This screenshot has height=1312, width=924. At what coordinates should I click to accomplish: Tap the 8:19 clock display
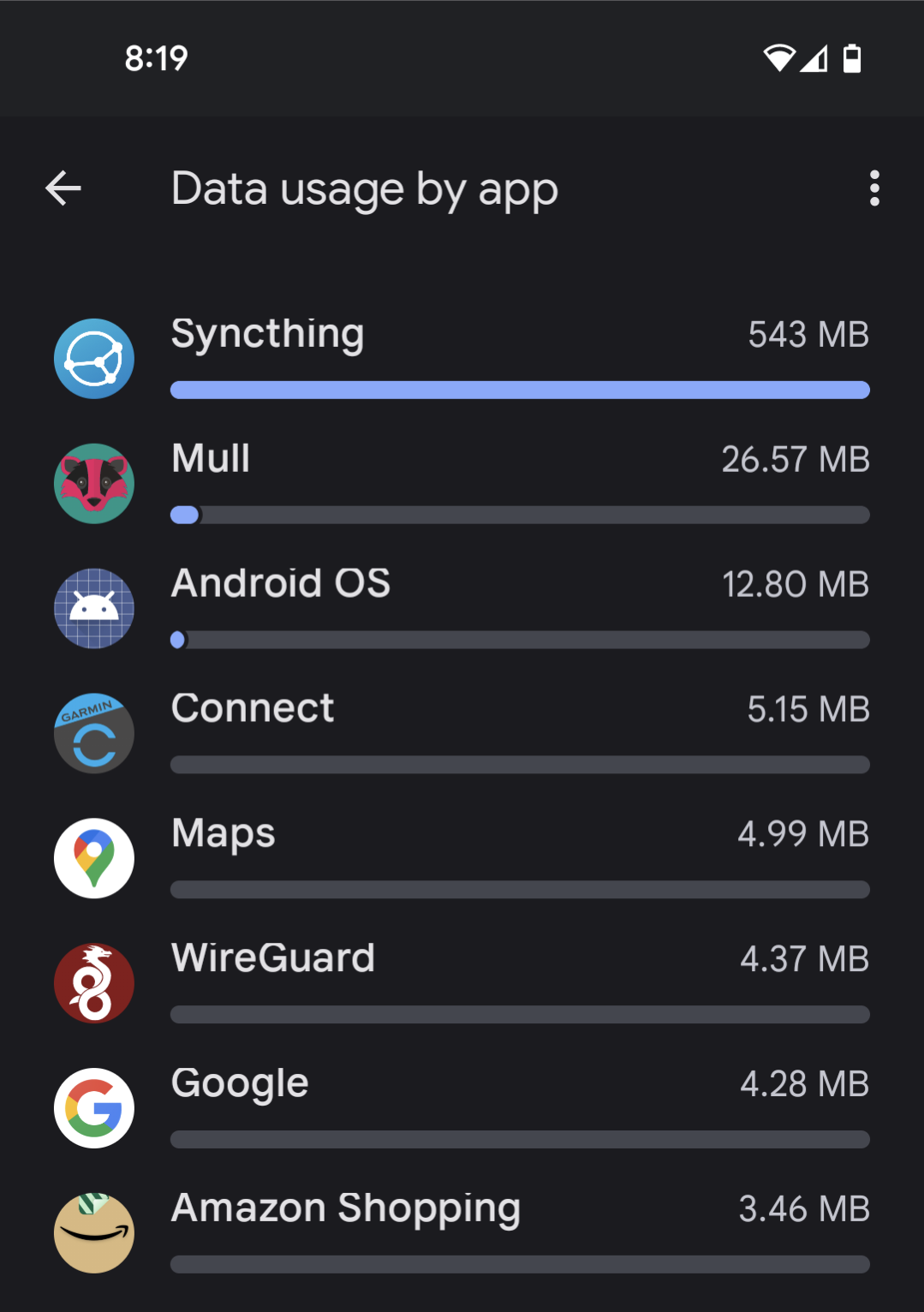(x=157, y=58)
